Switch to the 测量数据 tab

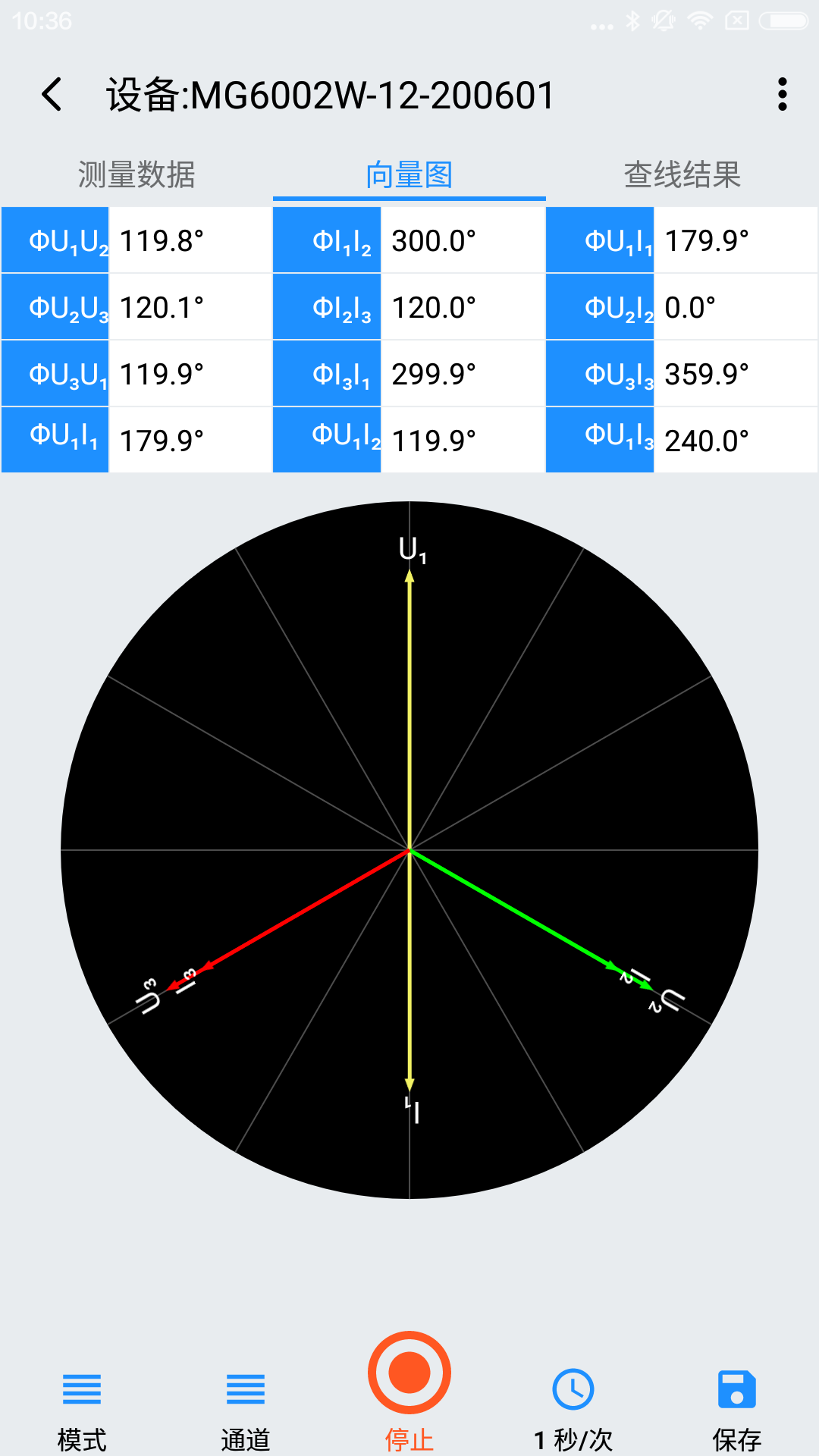click(x=136, y=175)
